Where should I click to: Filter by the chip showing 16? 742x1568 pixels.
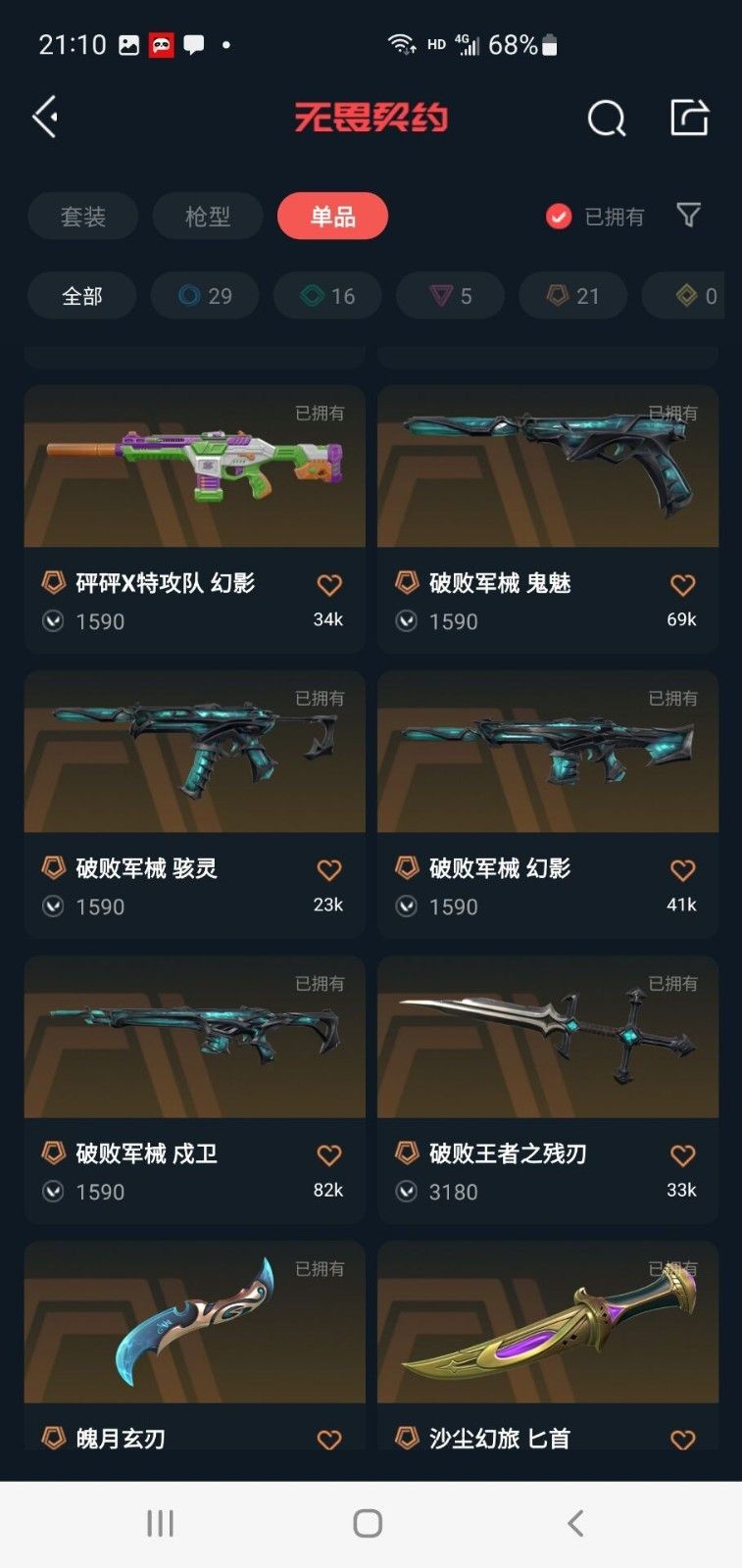(328, 296)
